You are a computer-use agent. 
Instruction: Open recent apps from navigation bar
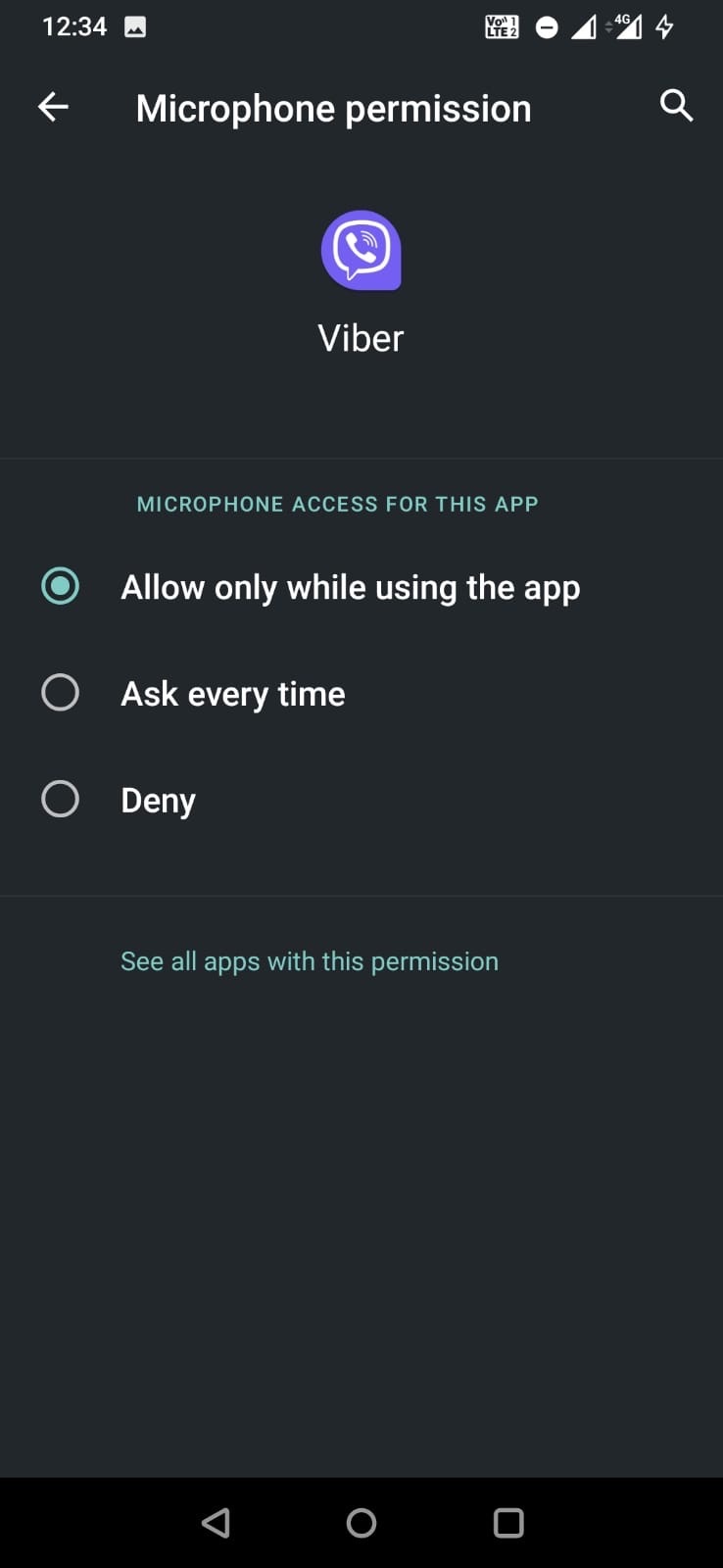tap(507, 1522)
